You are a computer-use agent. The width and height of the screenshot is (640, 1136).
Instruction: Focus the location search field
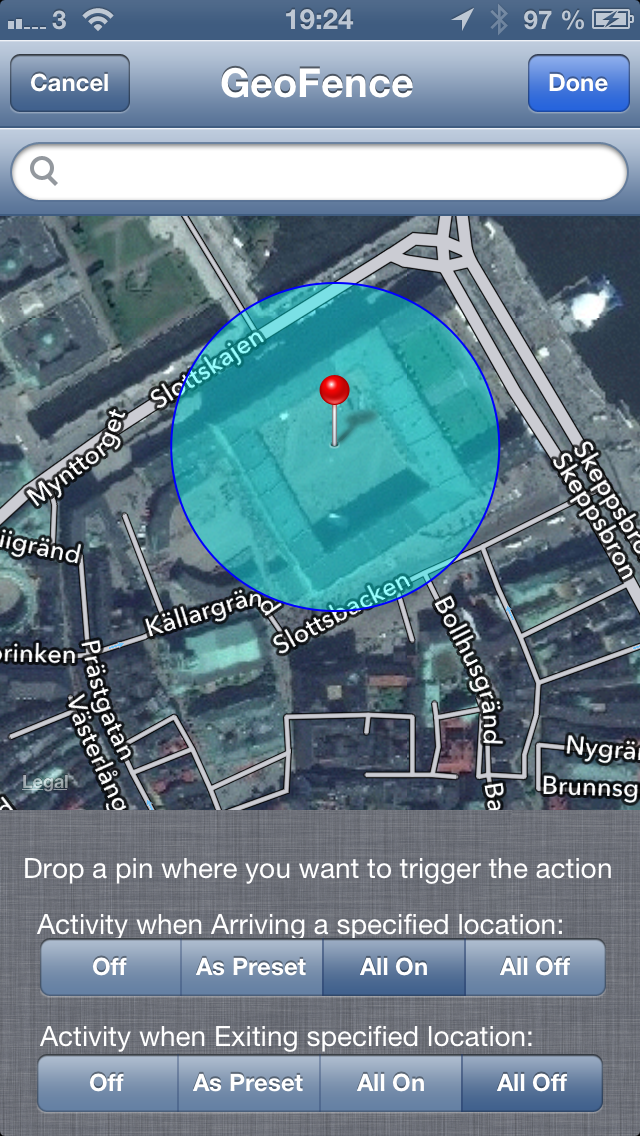click(320, 172)
